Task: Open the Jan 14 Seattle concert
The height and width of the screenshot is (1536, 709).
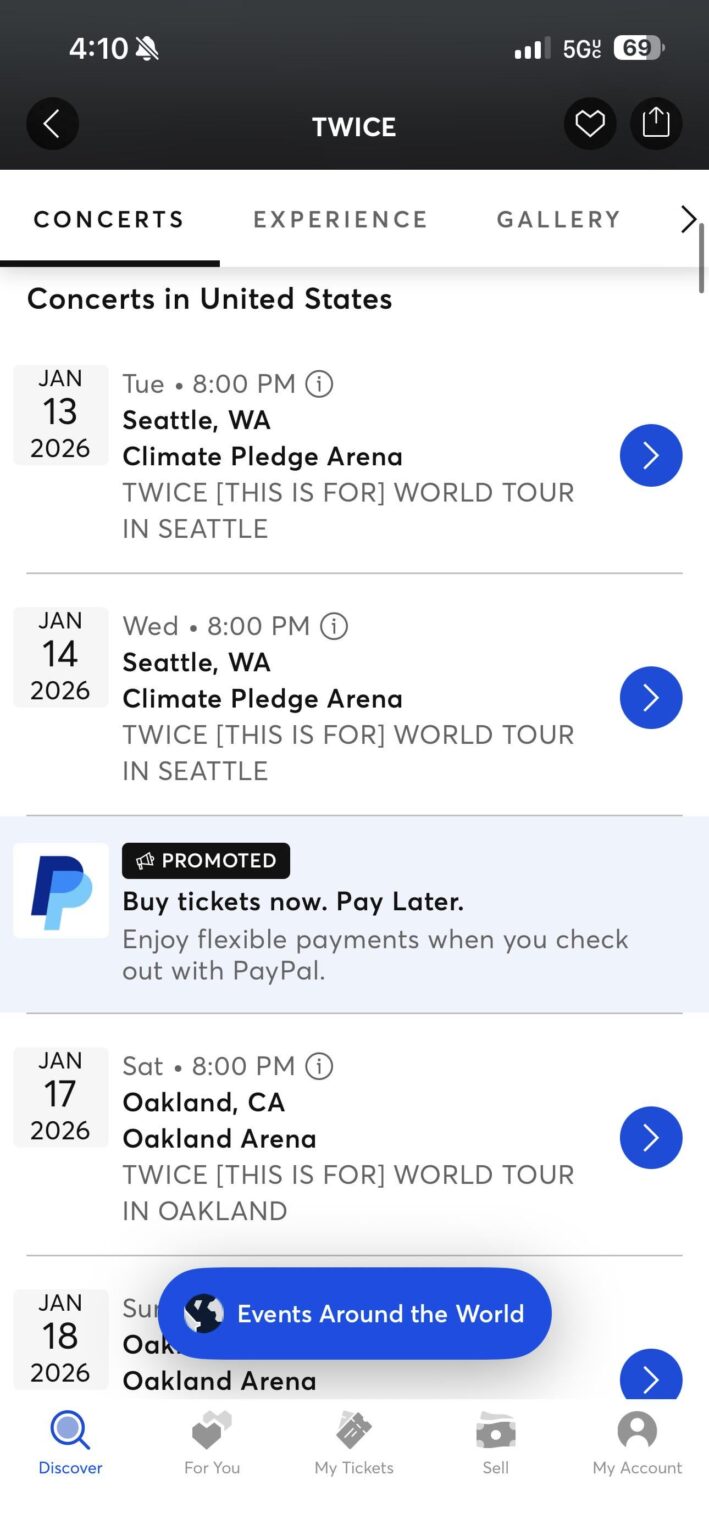Action: click(651, 698)
